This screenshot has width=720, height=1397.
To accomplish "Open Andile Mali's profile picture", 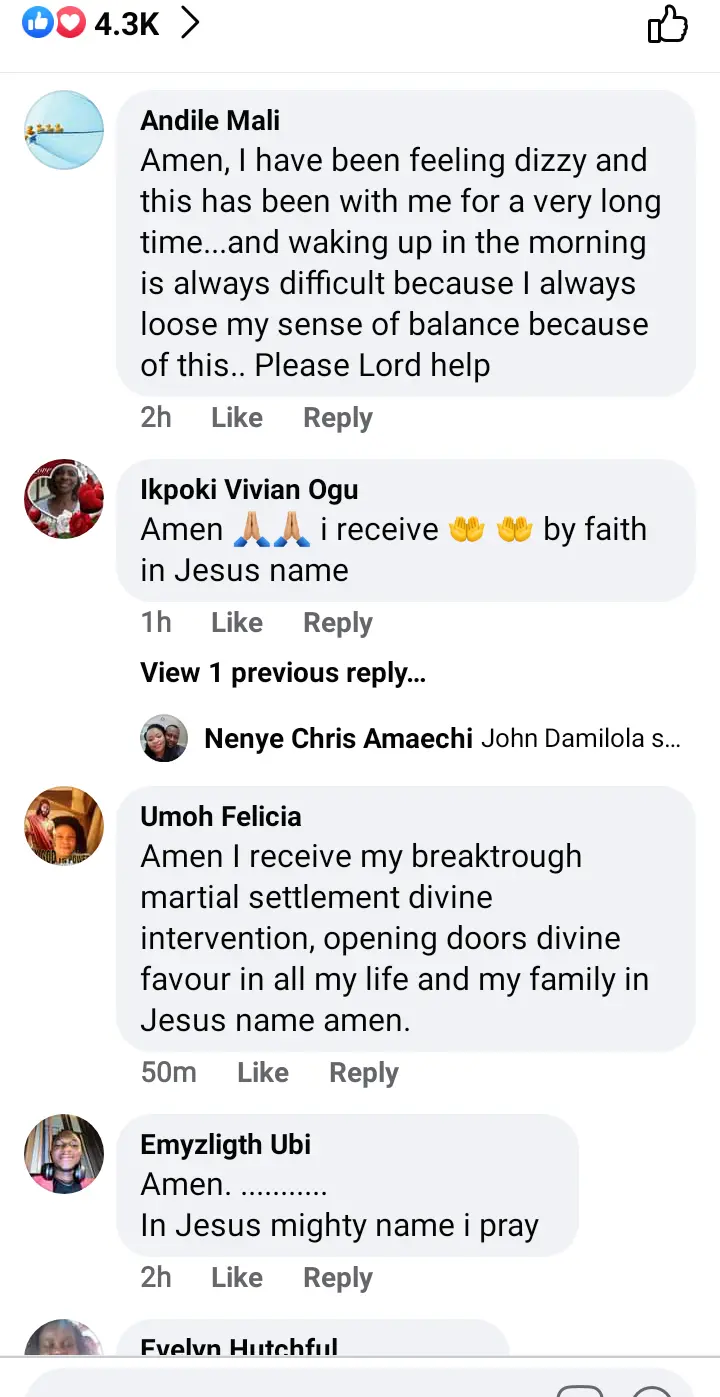I will click(64, 130).
